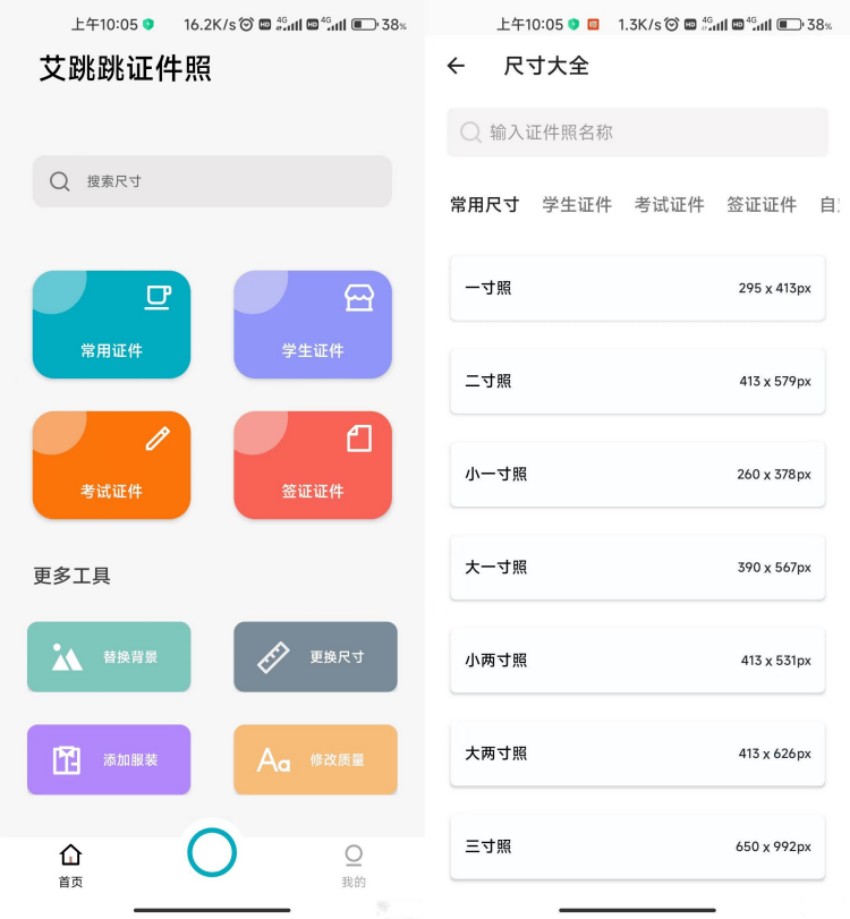Tap the back arrow on 尺寸大全 page
The image size is (850, 919).
pyautogui.click(x=456, y=66)
